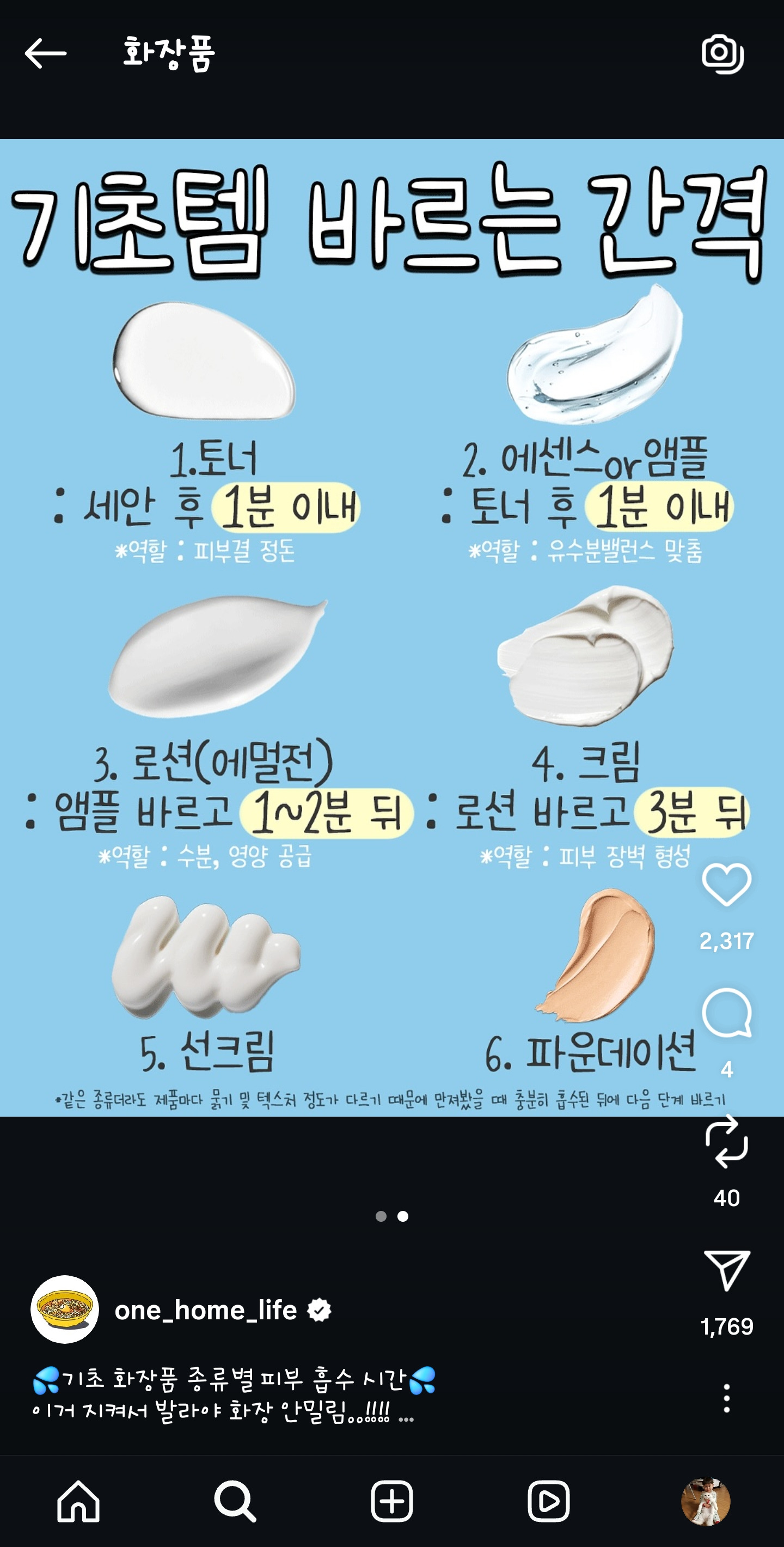This screenshot has height=1547, width=784.
Task: Open the post options three-dot menu
Action: [728, 1399]
